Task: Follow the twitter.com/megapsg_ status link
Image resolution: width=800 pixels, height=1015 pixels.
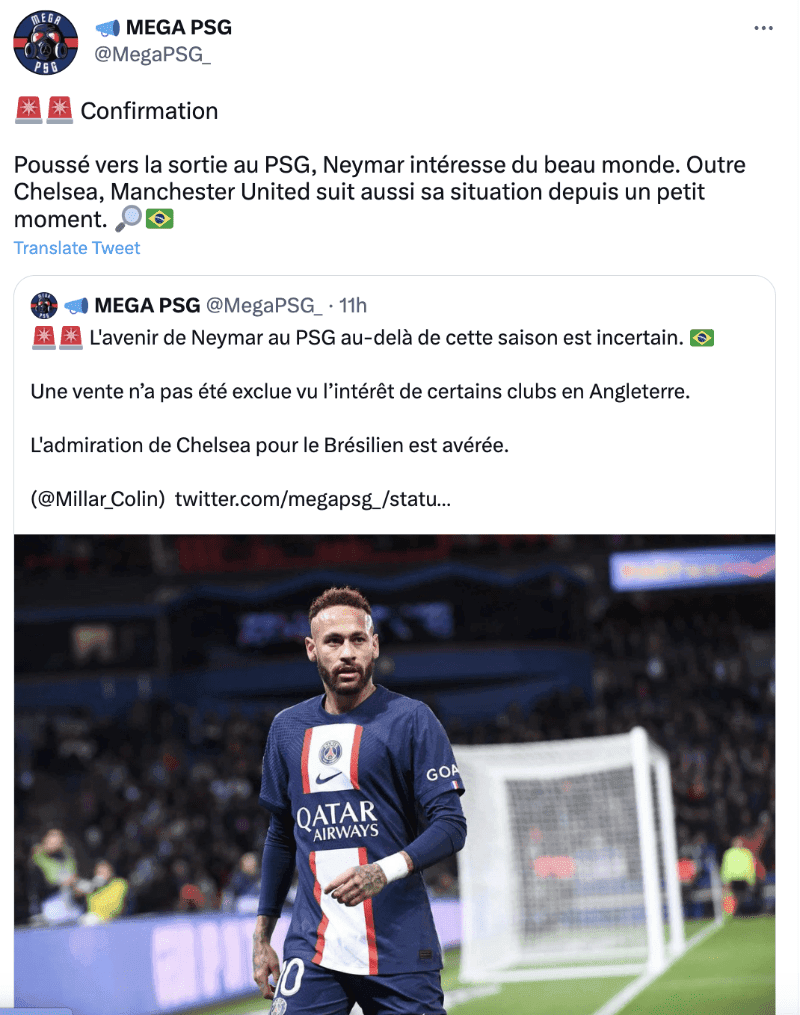Action: coord(312,499)
